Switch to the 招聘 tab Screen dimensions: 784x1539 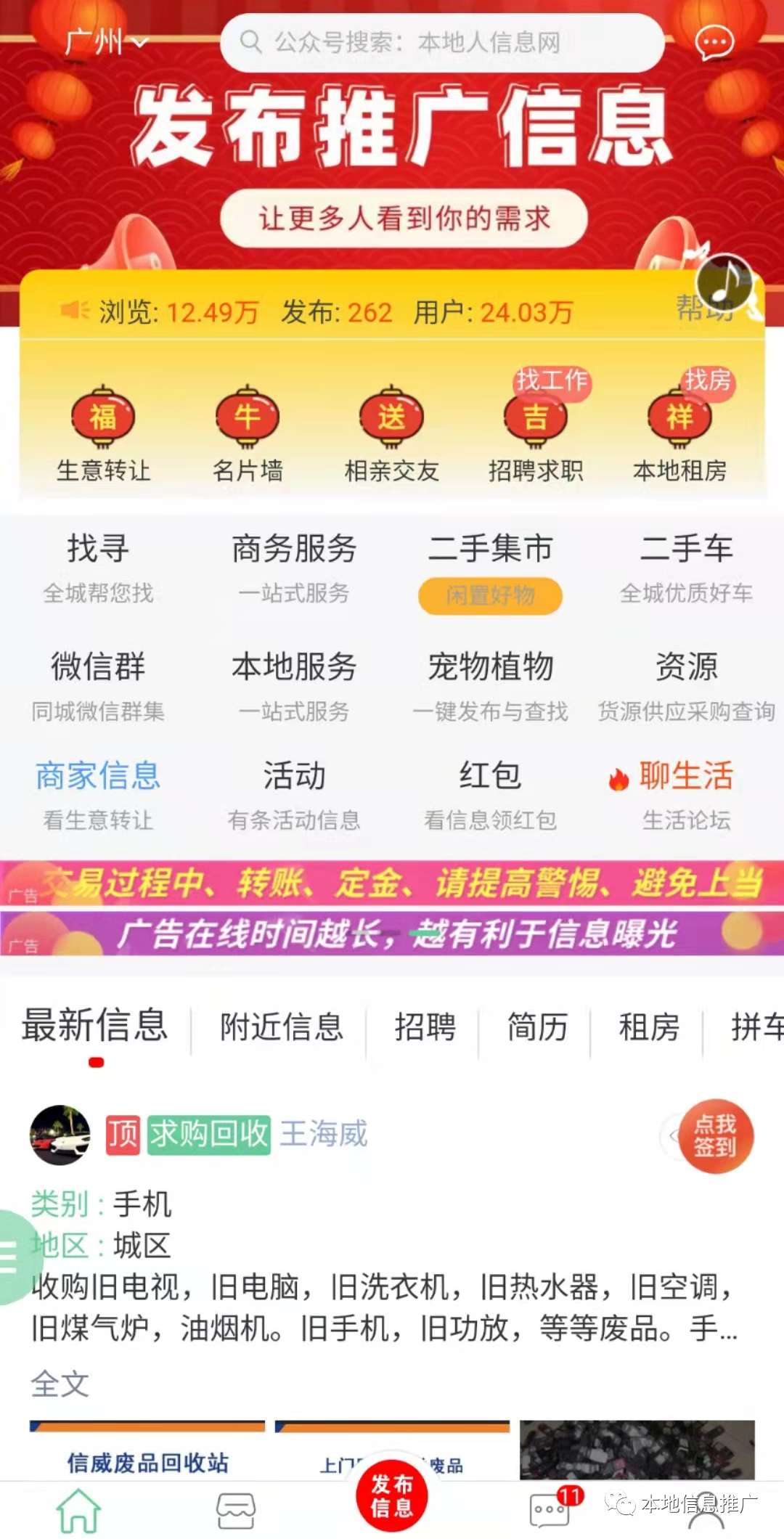425,1027
